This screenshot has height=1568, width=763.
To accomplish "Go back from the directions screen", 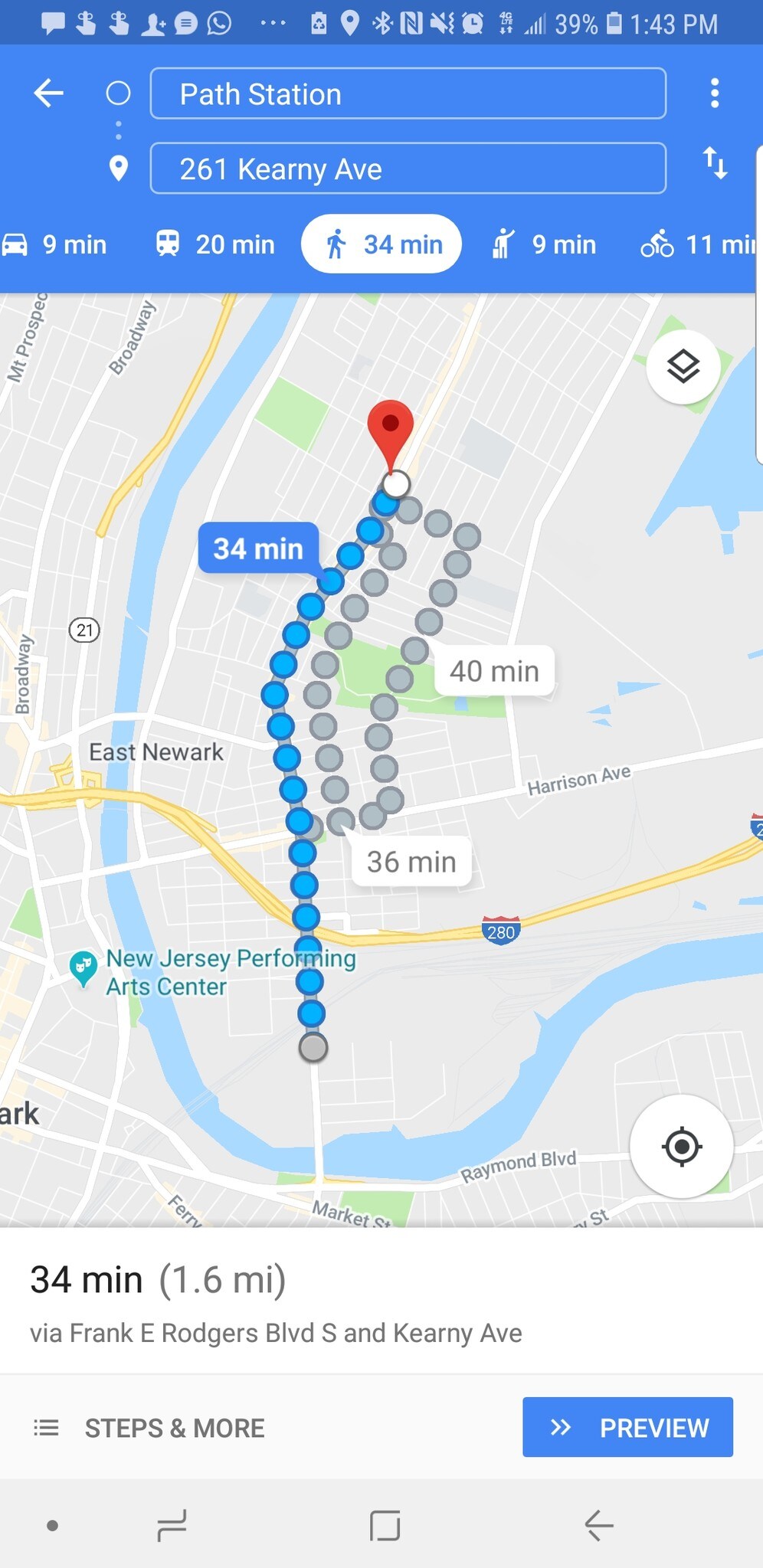I will pos(48,93).
